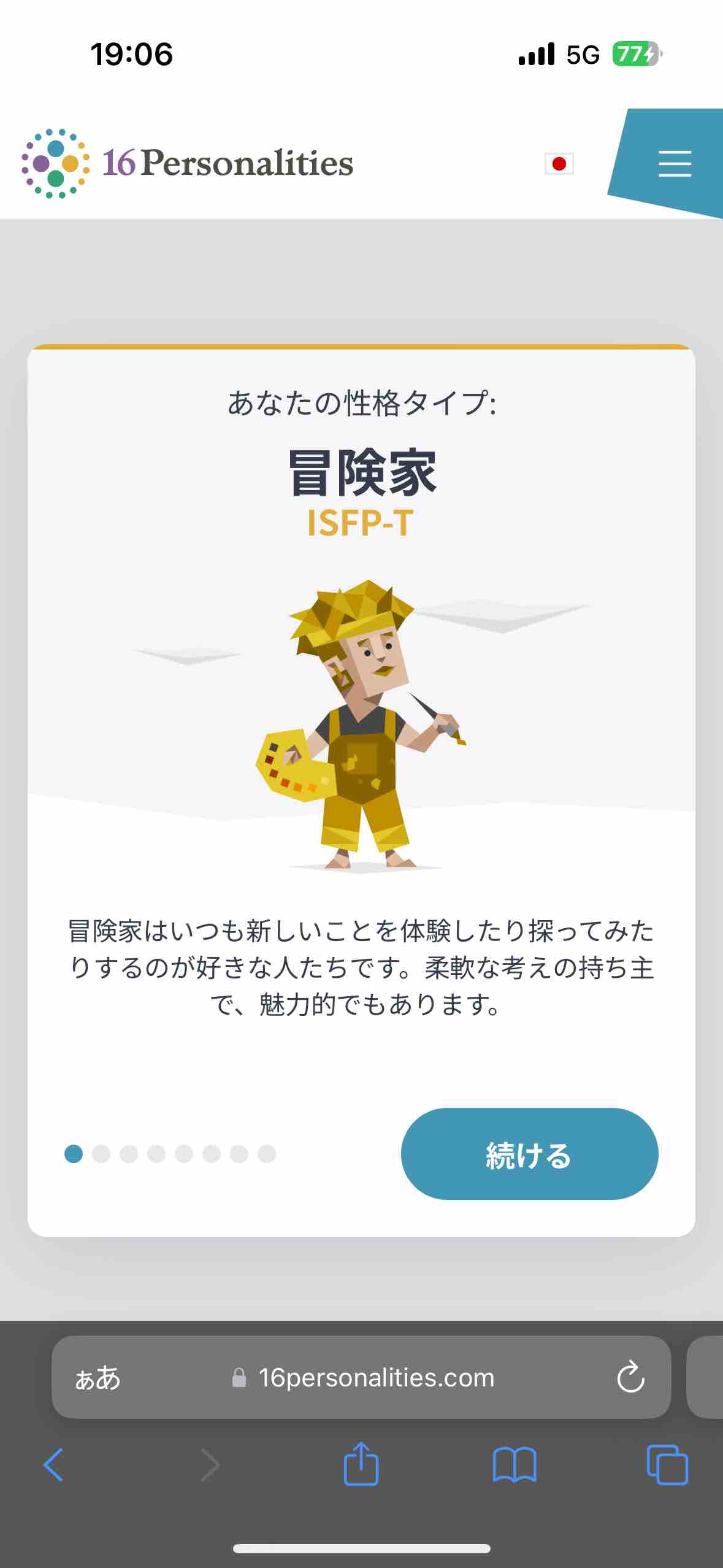Image resolution: width=723 pixels, height=1568 pixels.
Task: Open the 16Personalities hamburger menu
Action: click(x=675, y=164)
